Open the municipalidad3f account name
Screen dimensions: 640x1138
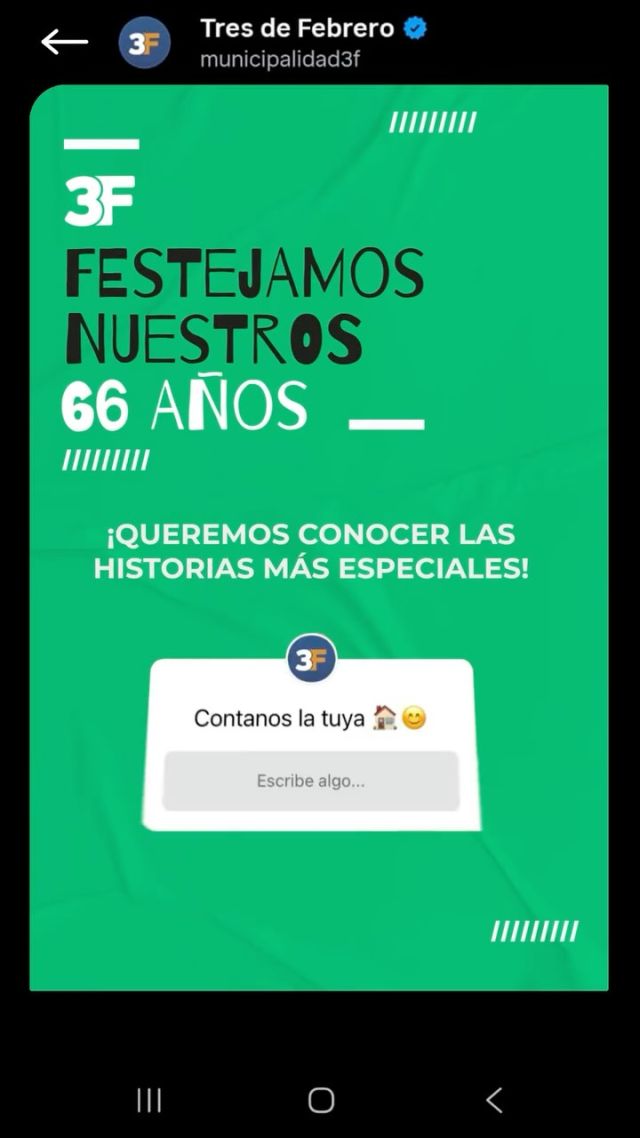point(279,59)
